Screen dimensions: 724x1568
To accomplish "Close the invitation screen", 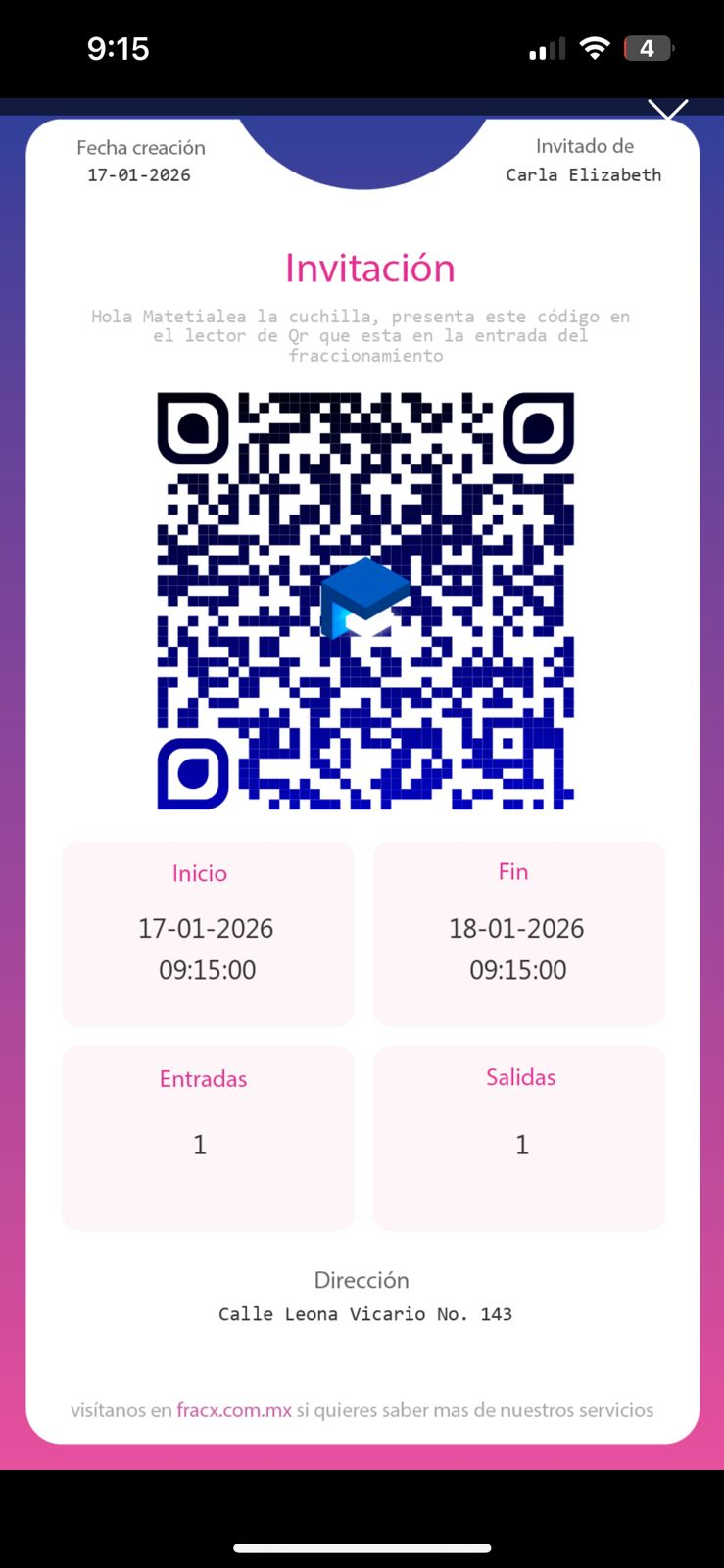I will tap(668, 111).
